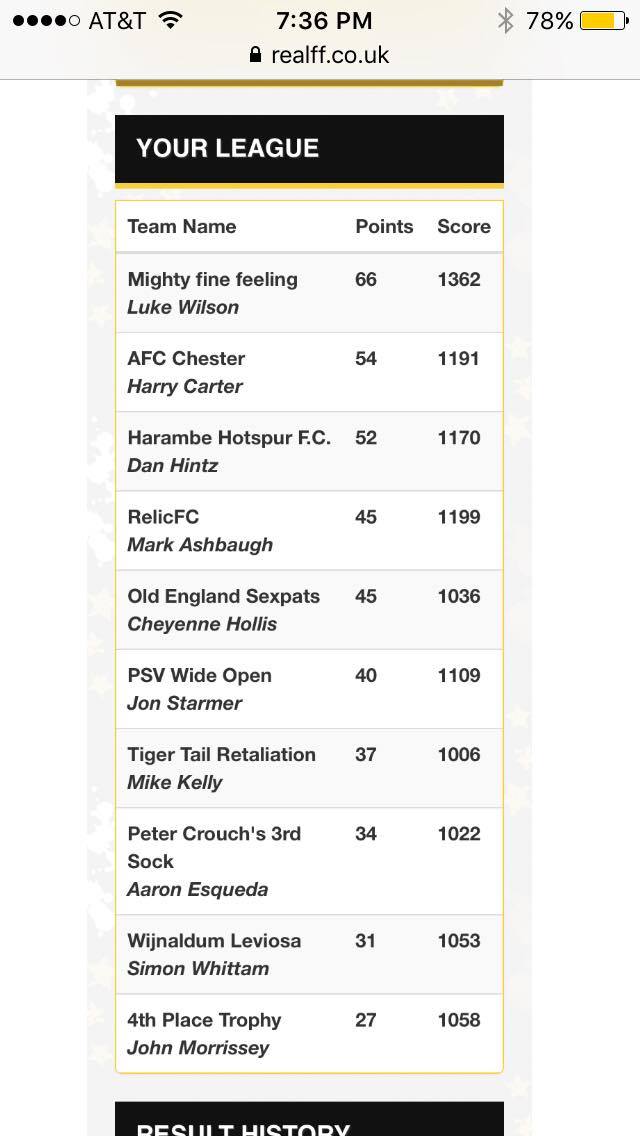Tap the realff.co.uk address bar
This screenshot has height=1136, width=640.
(320, 55)
